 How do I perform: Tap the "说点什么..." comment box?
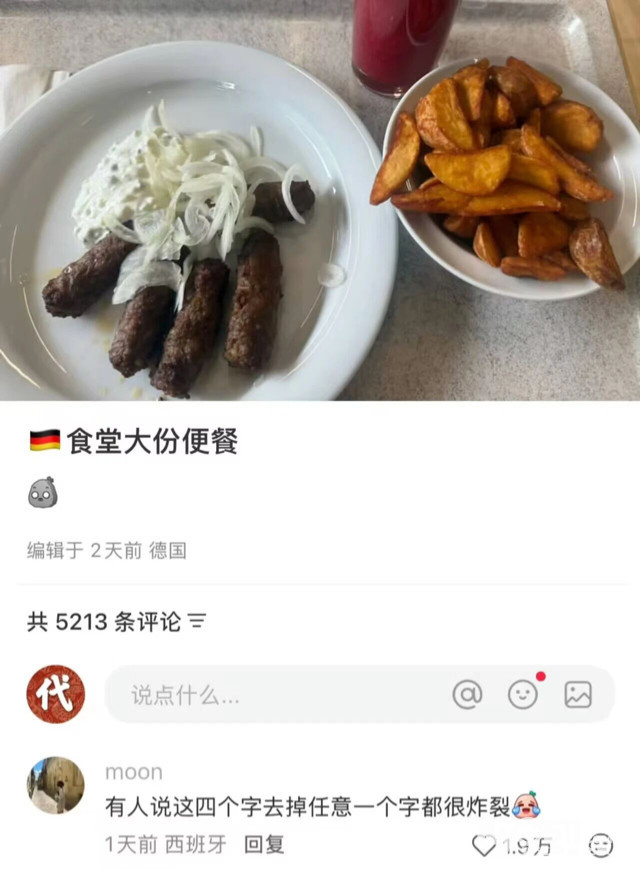click(x=270, y=694)
